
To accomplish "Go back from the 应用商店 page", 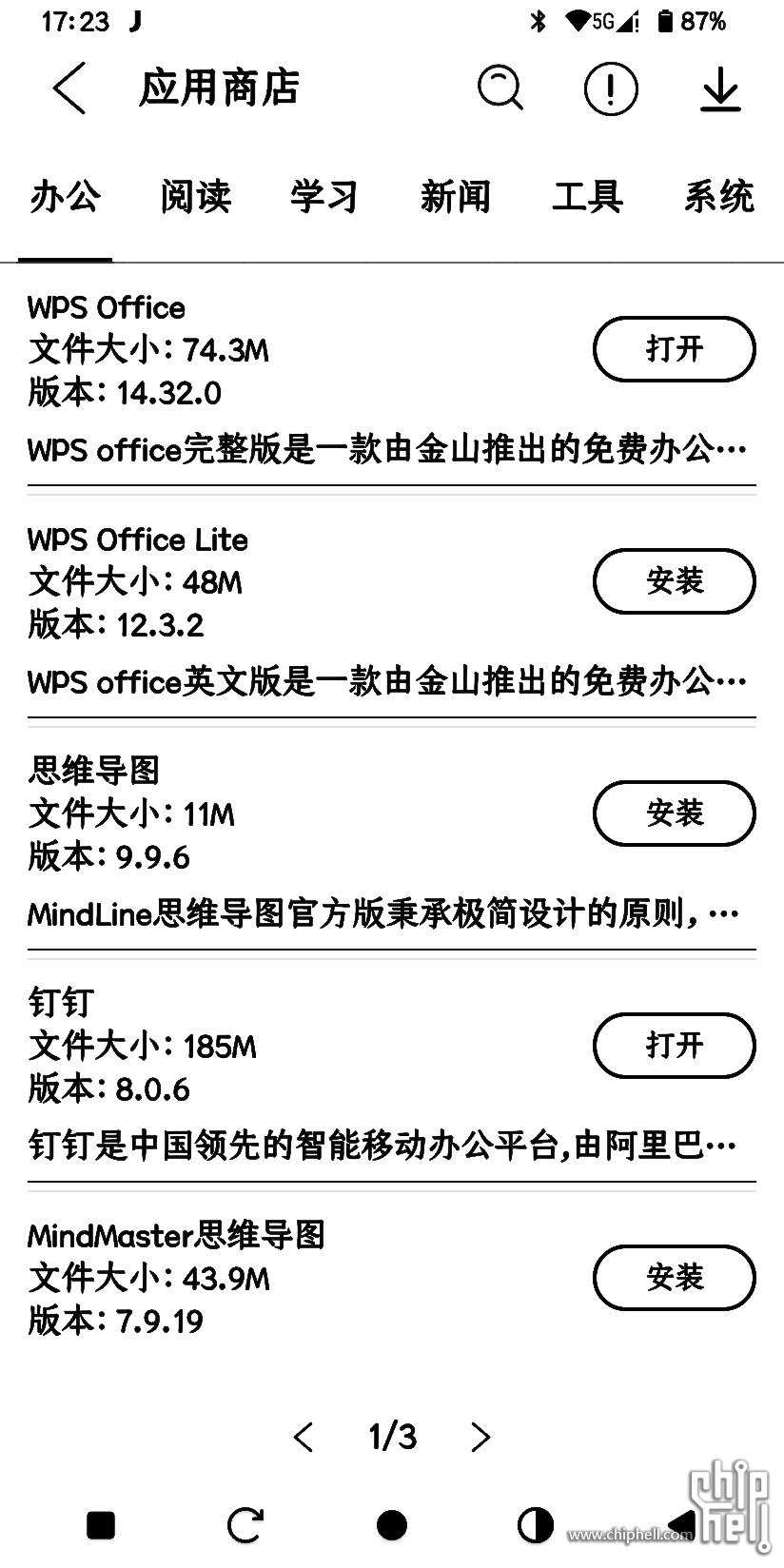I will (69, 88).
